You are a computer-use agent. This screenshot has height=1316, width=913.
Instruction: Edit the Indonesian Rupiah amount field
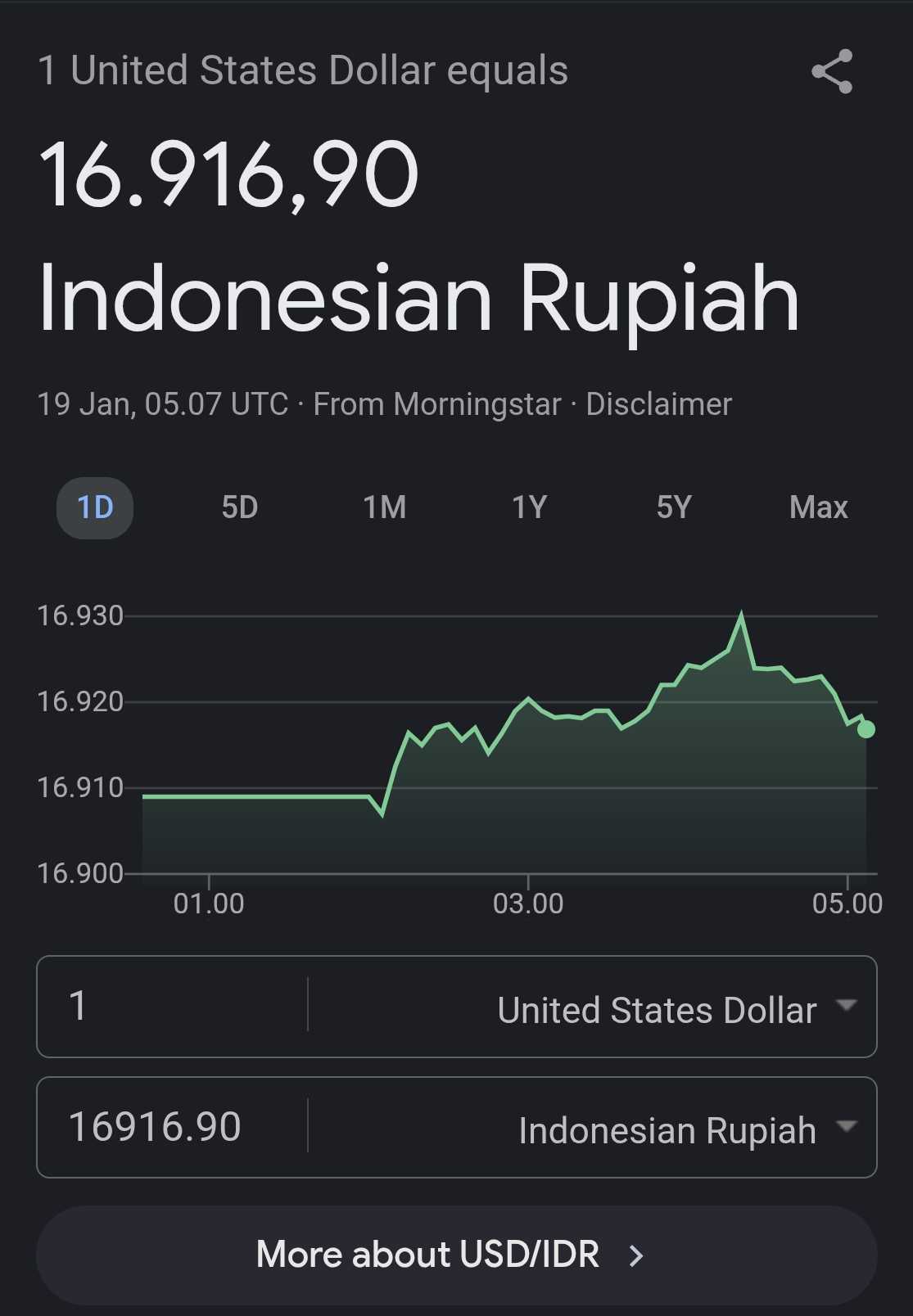172,1127
